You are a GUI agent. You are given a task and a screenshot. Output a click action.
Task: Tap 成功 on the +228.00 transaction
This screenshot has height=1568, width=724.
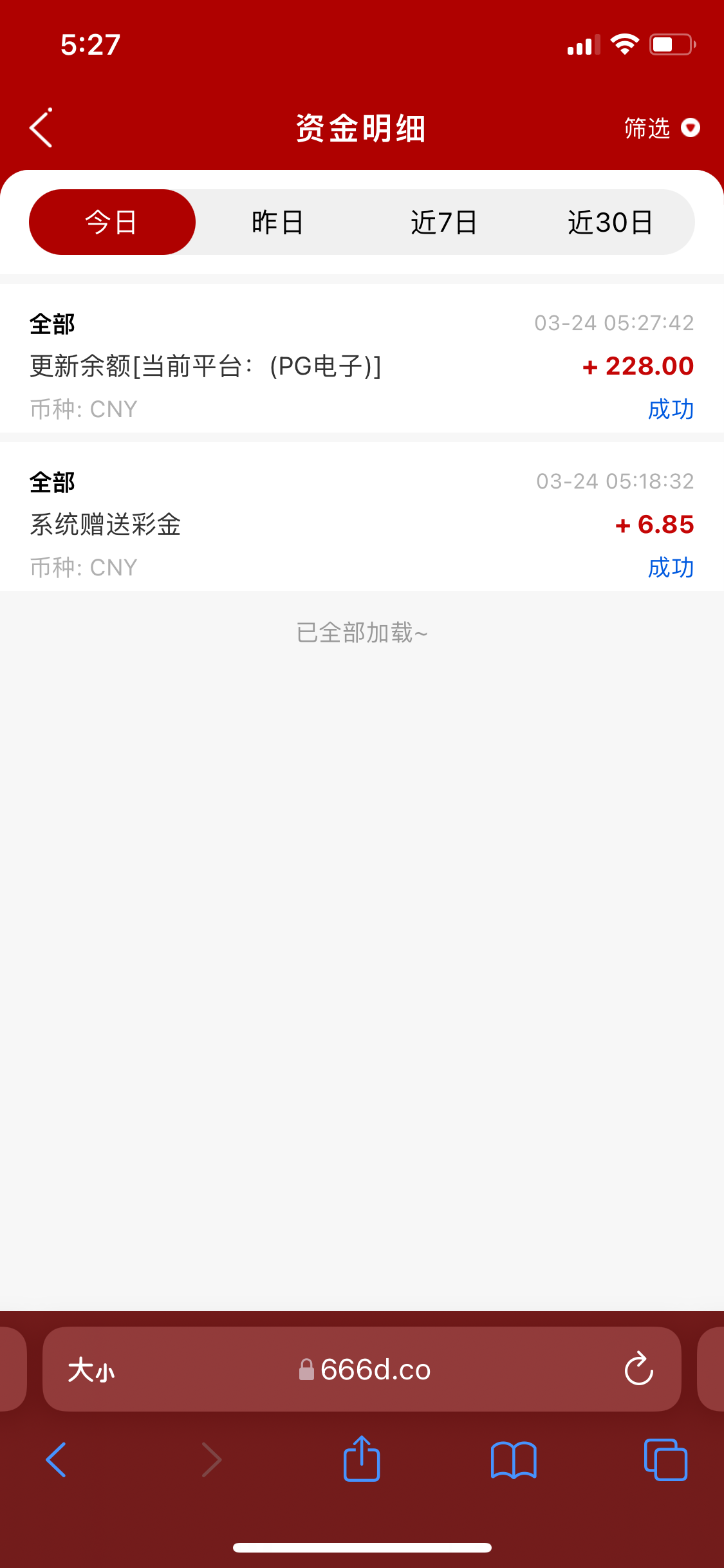click(670, 409)
